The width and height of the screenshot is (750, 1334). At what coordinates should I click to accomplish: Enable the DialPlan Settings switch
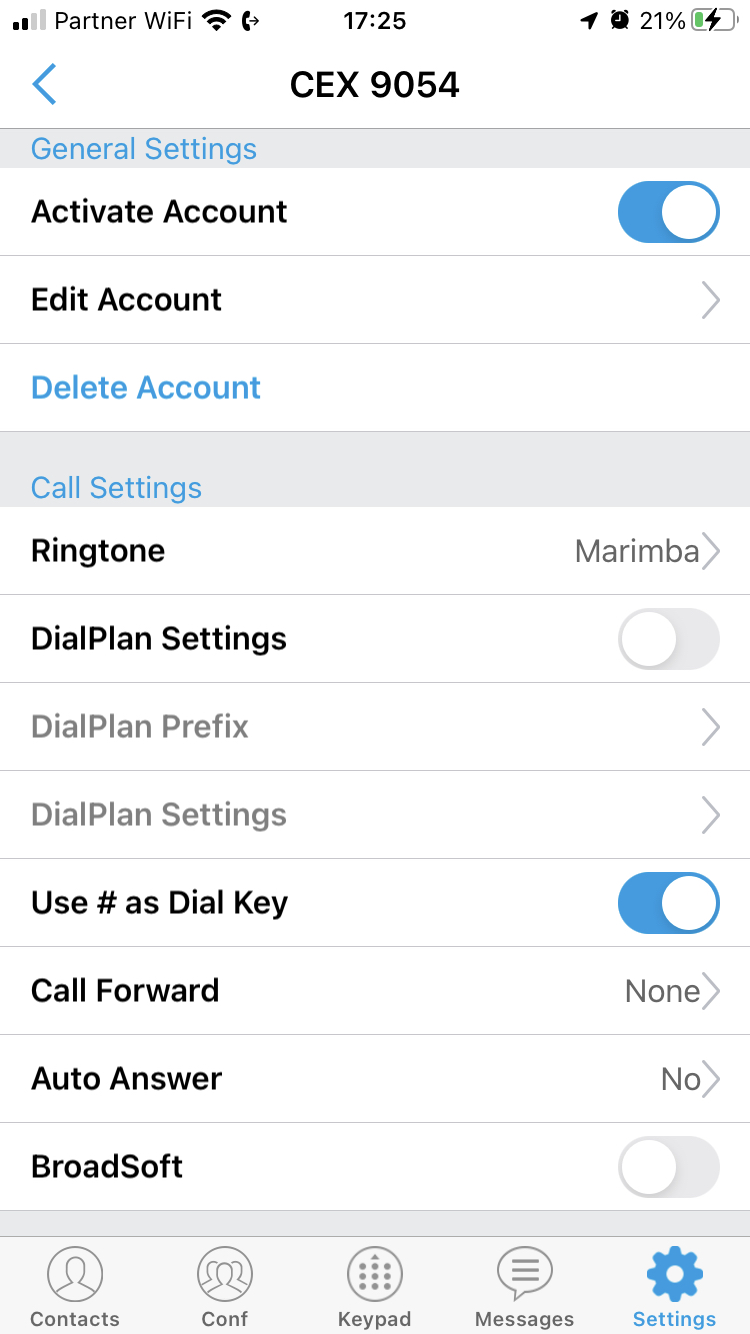pyautogui.click(x=668, y=639)
